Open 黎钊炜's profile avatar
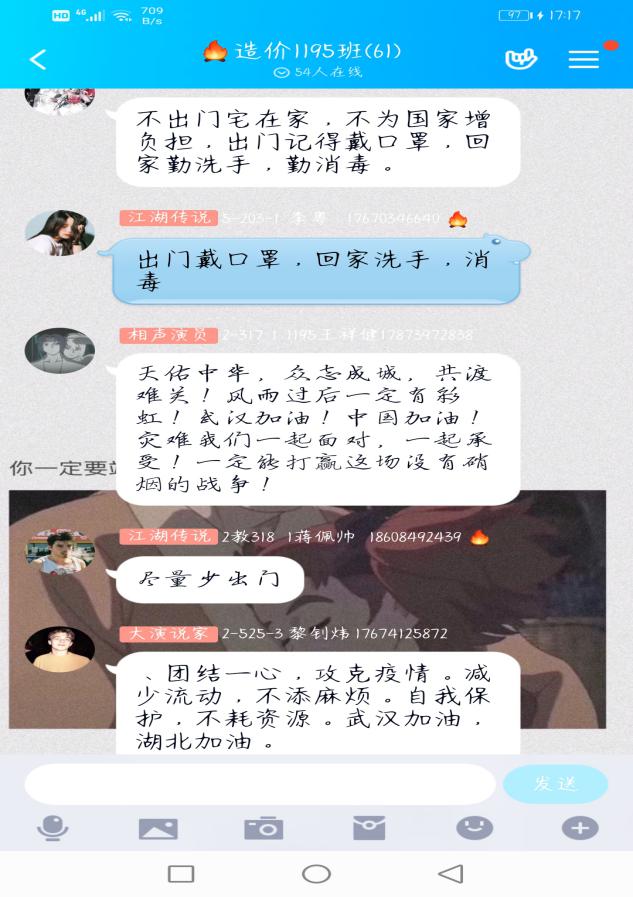The image size is (633, 897). pyautogui.click(x=60, y=649)
